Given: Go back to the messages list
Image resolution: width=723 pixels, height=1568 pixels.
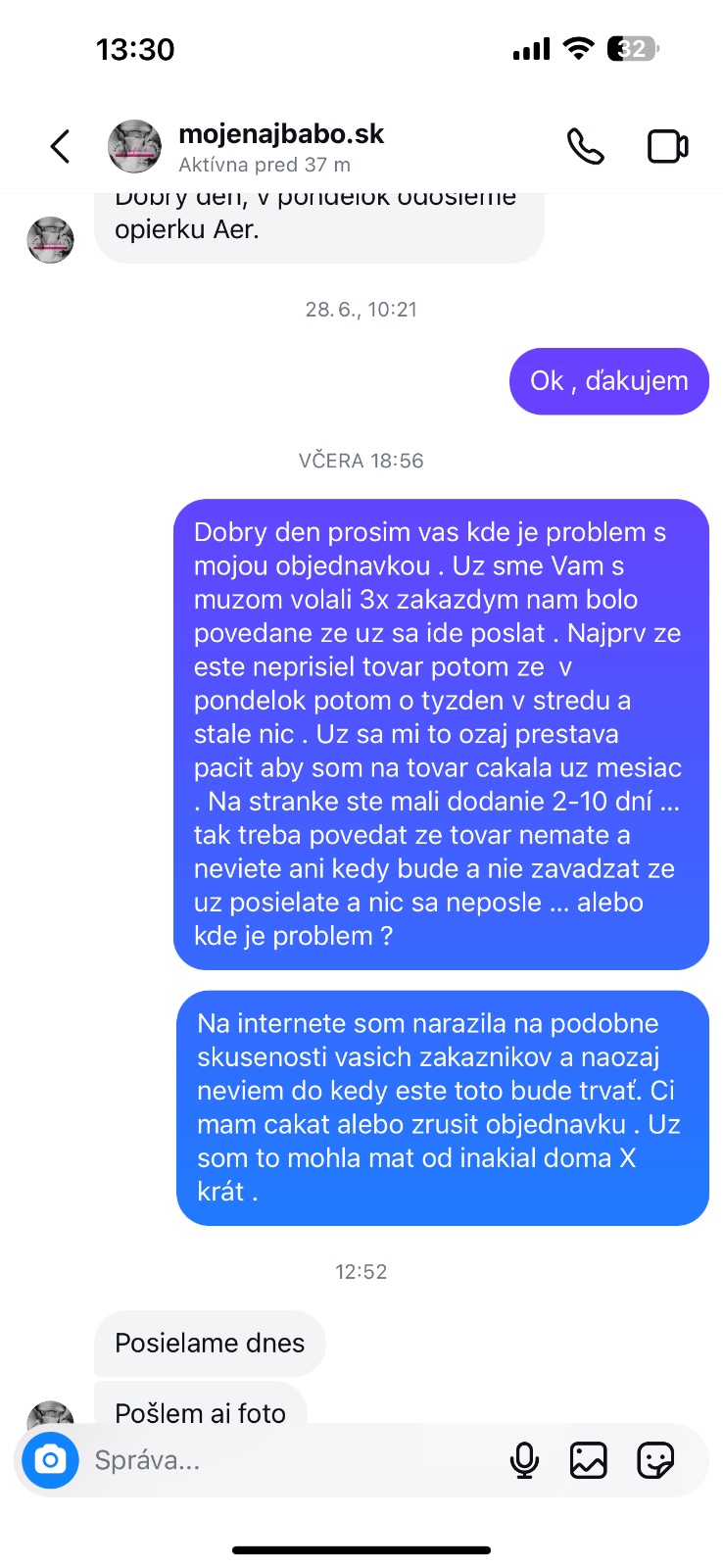Looking at the screenshot, I should click(61, 147).
